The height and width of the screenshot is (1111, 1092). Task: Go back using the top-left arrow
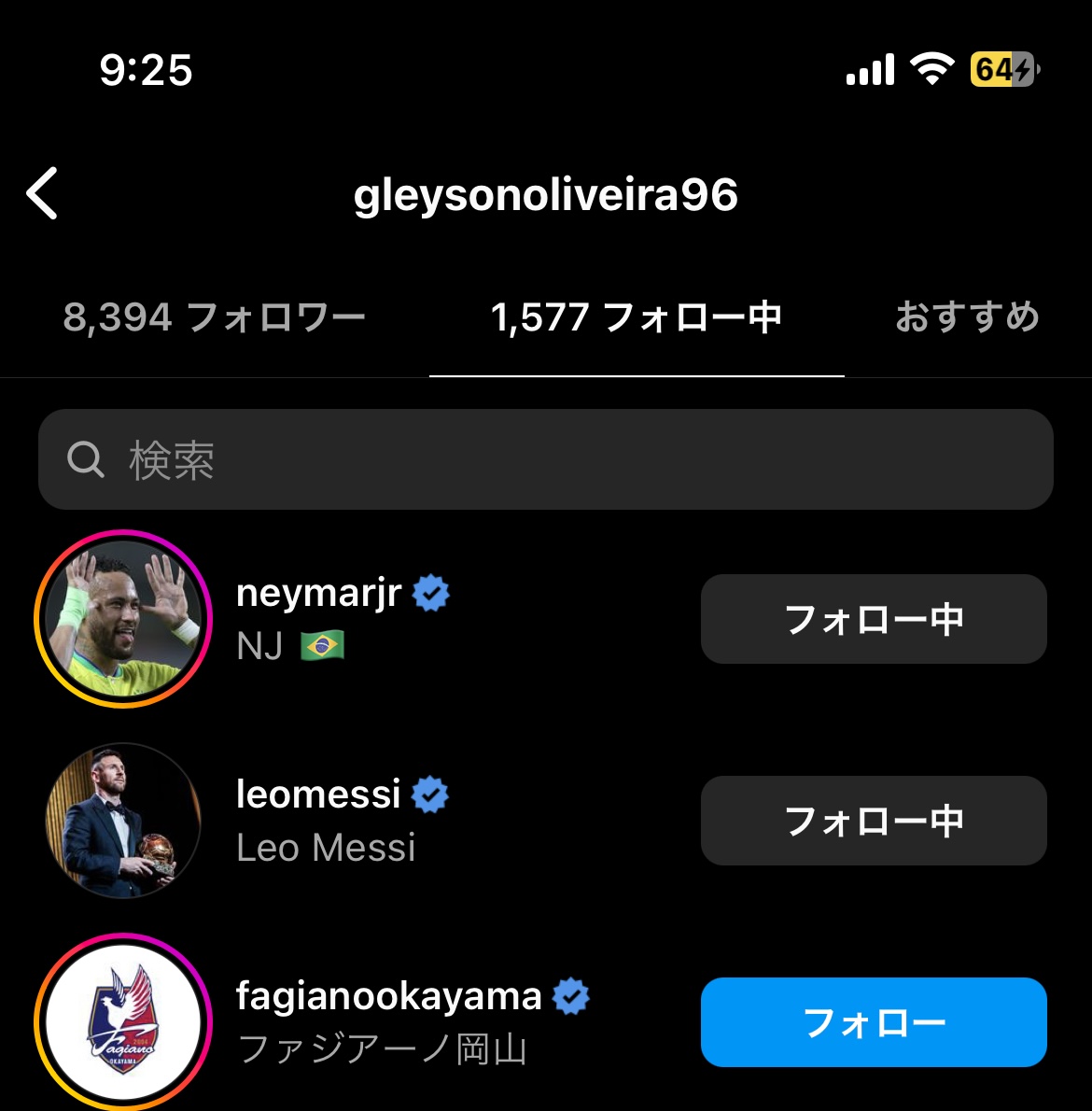pyautogui.click(x=43, y=193)
